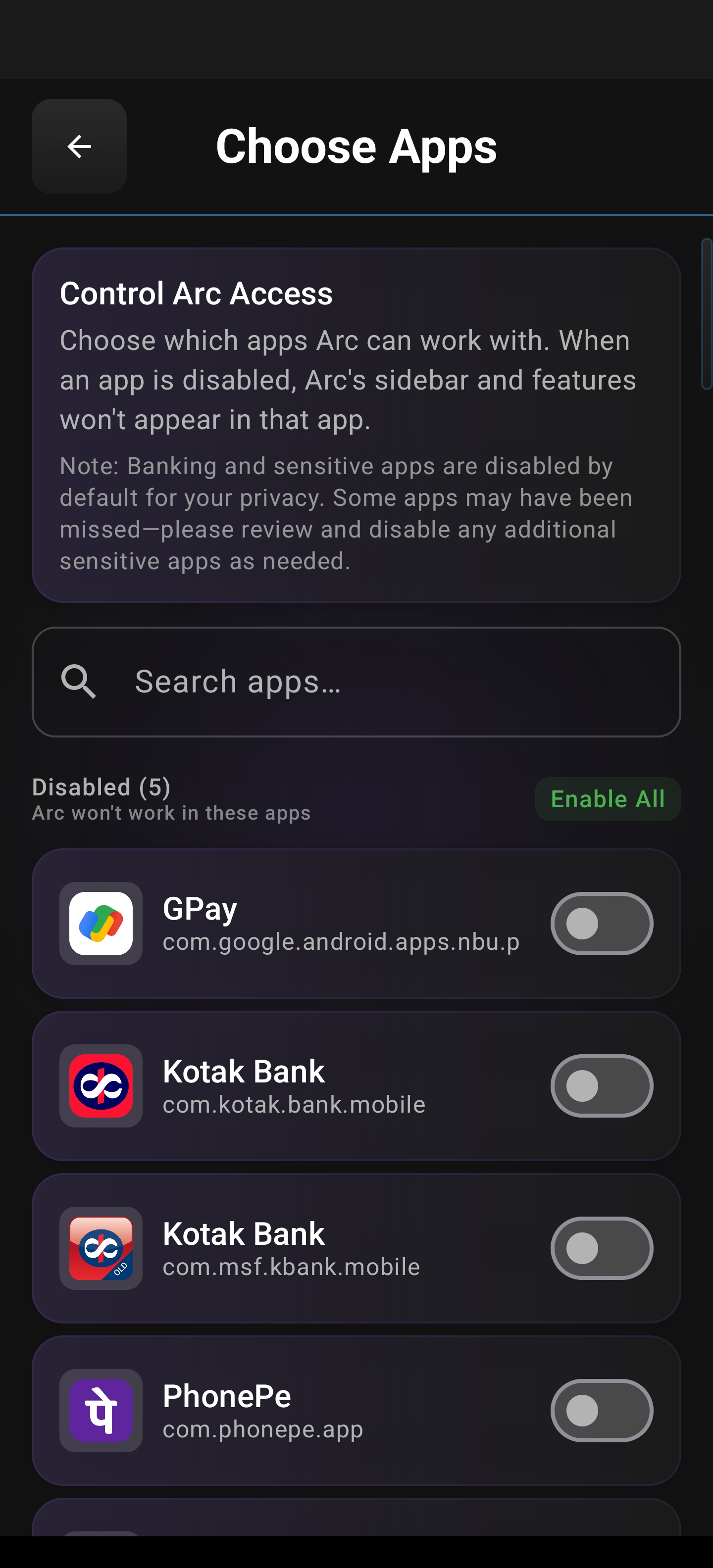Open the Choose Apps back navigation

(x=79, y=146)
